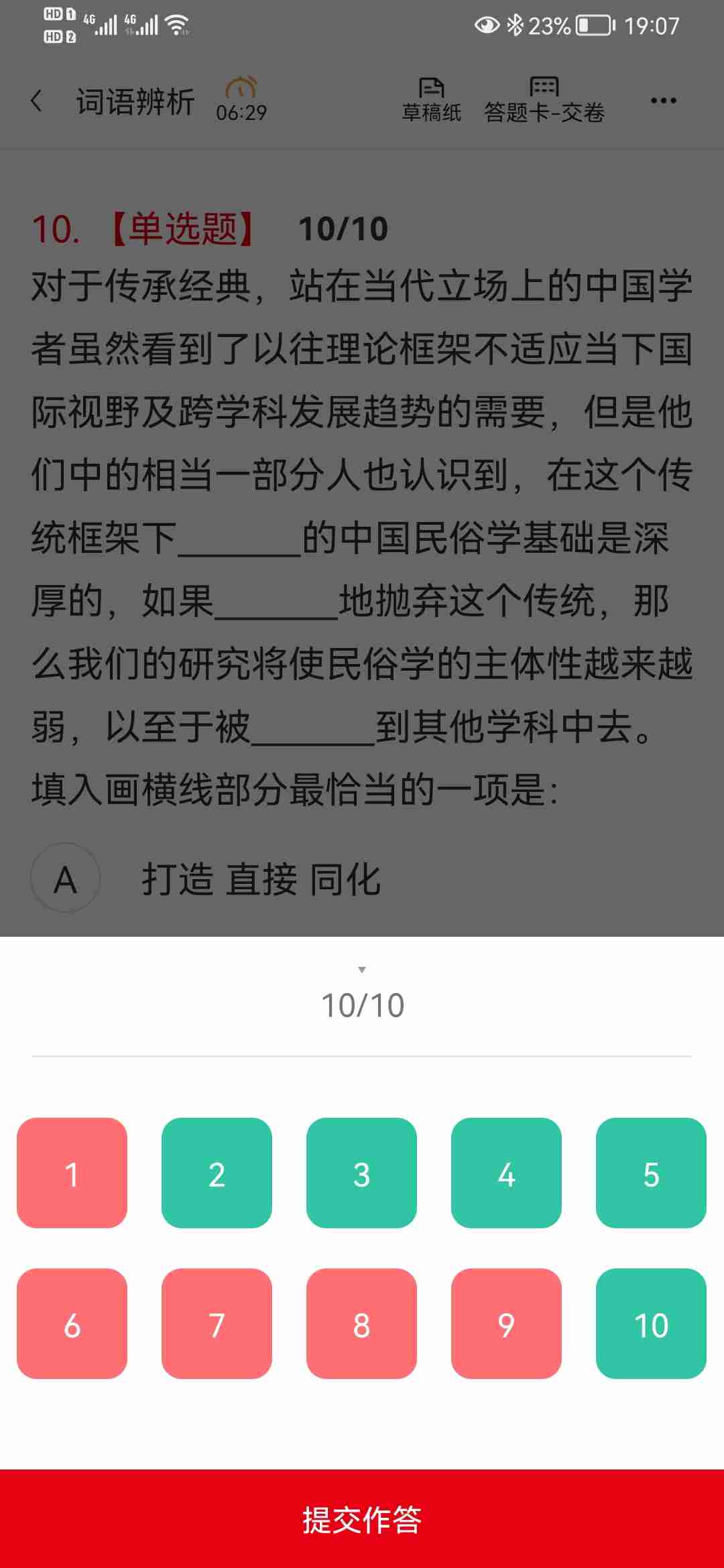
Task: Go to question 7
Action: (217, 1323)
